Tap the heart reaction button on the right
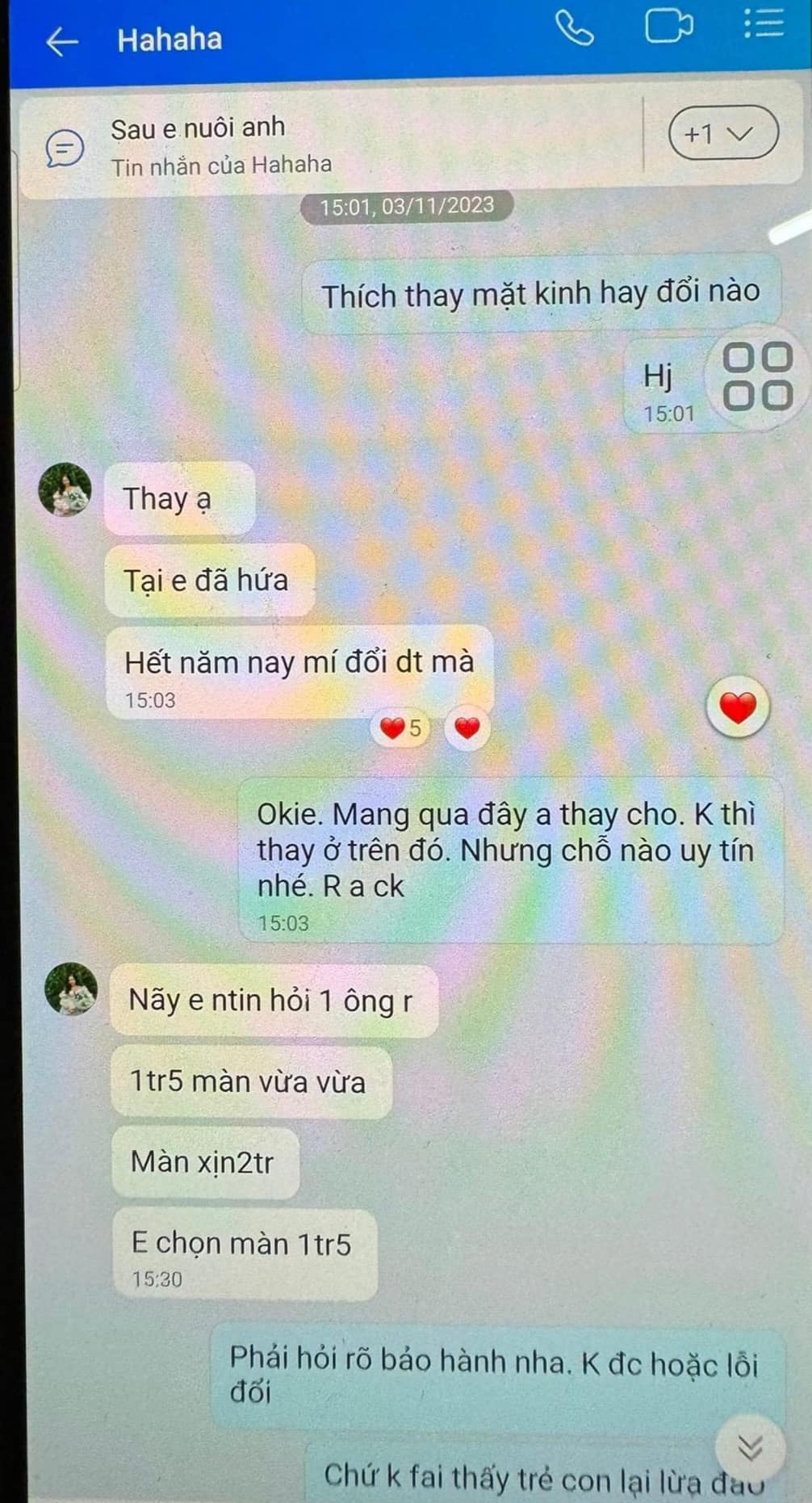Viewport: 812px width, 1503px height. (737, 707)
